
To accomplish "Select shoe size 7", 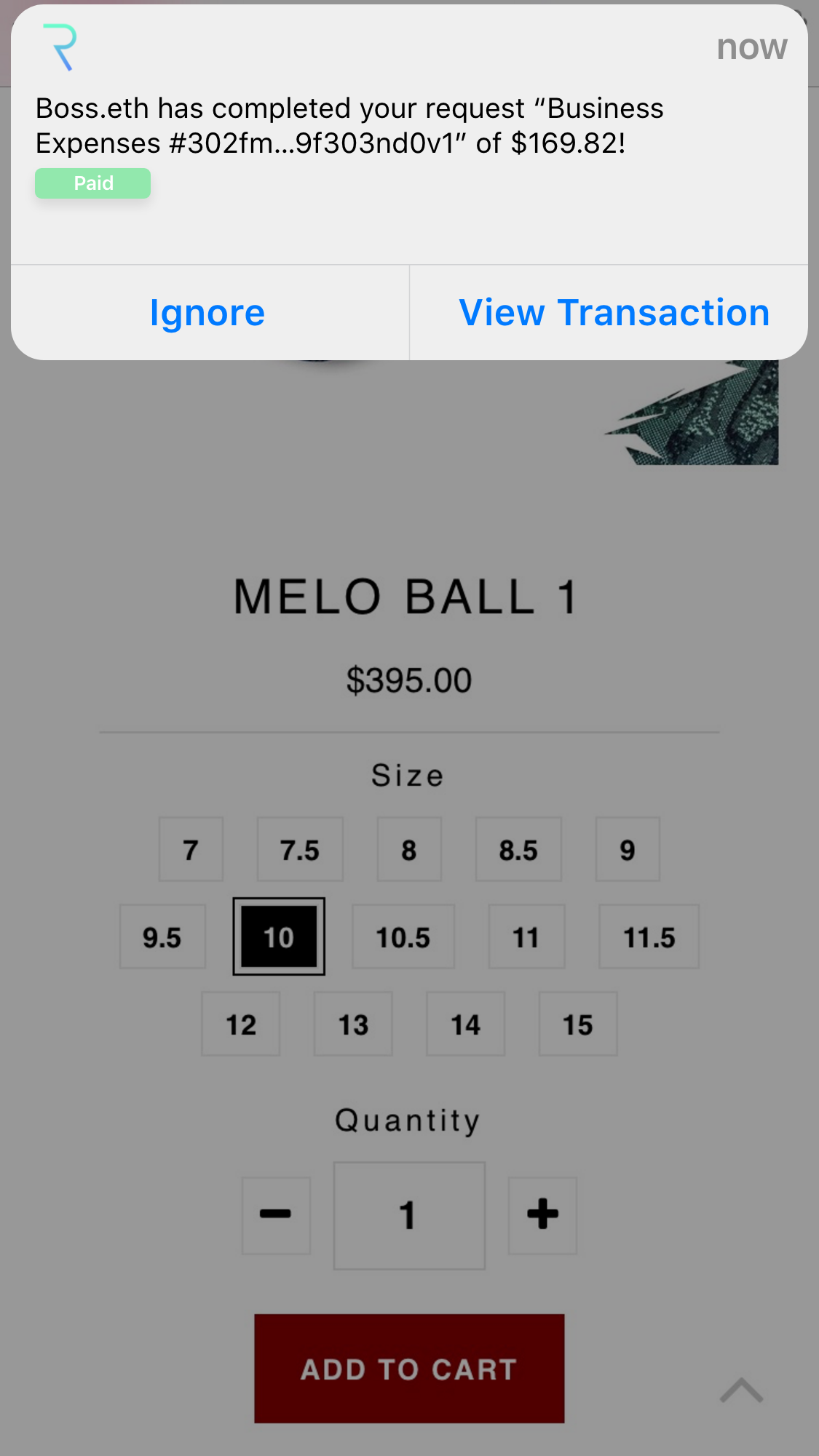I will click(x=191, y=849).
